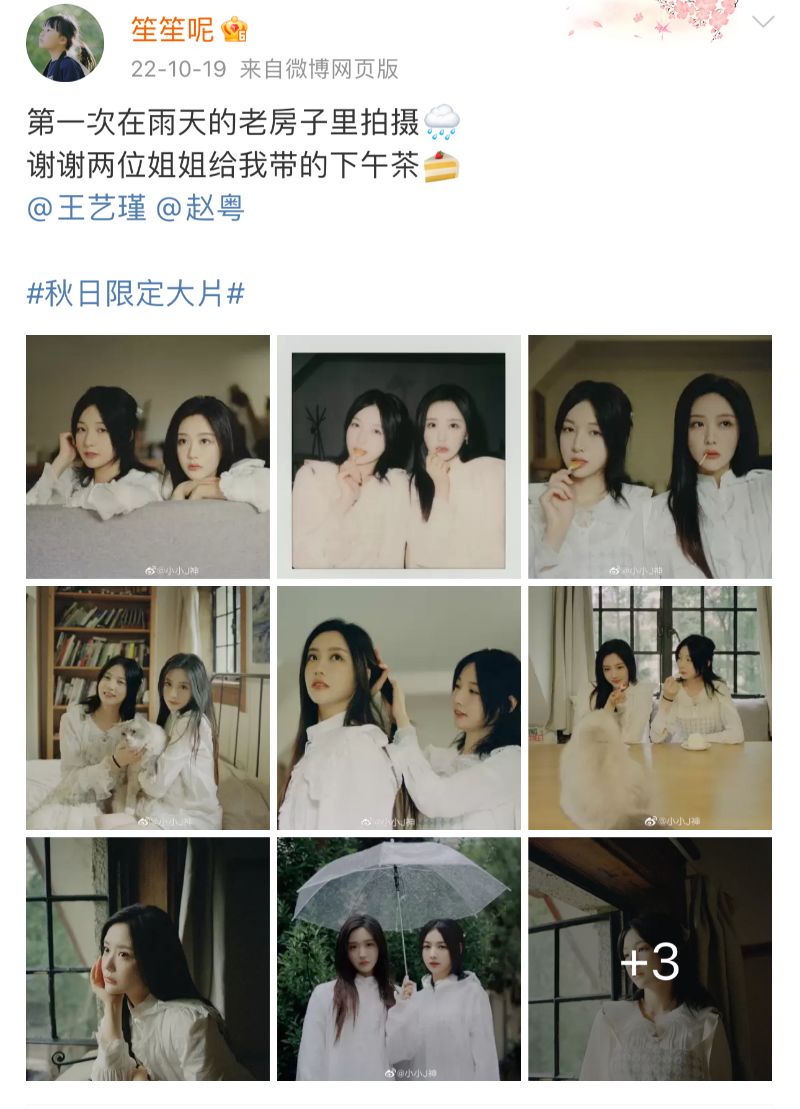Open the hashtag #秋日限定大片#
The image size is (800, 1109).
click(135, 293)
